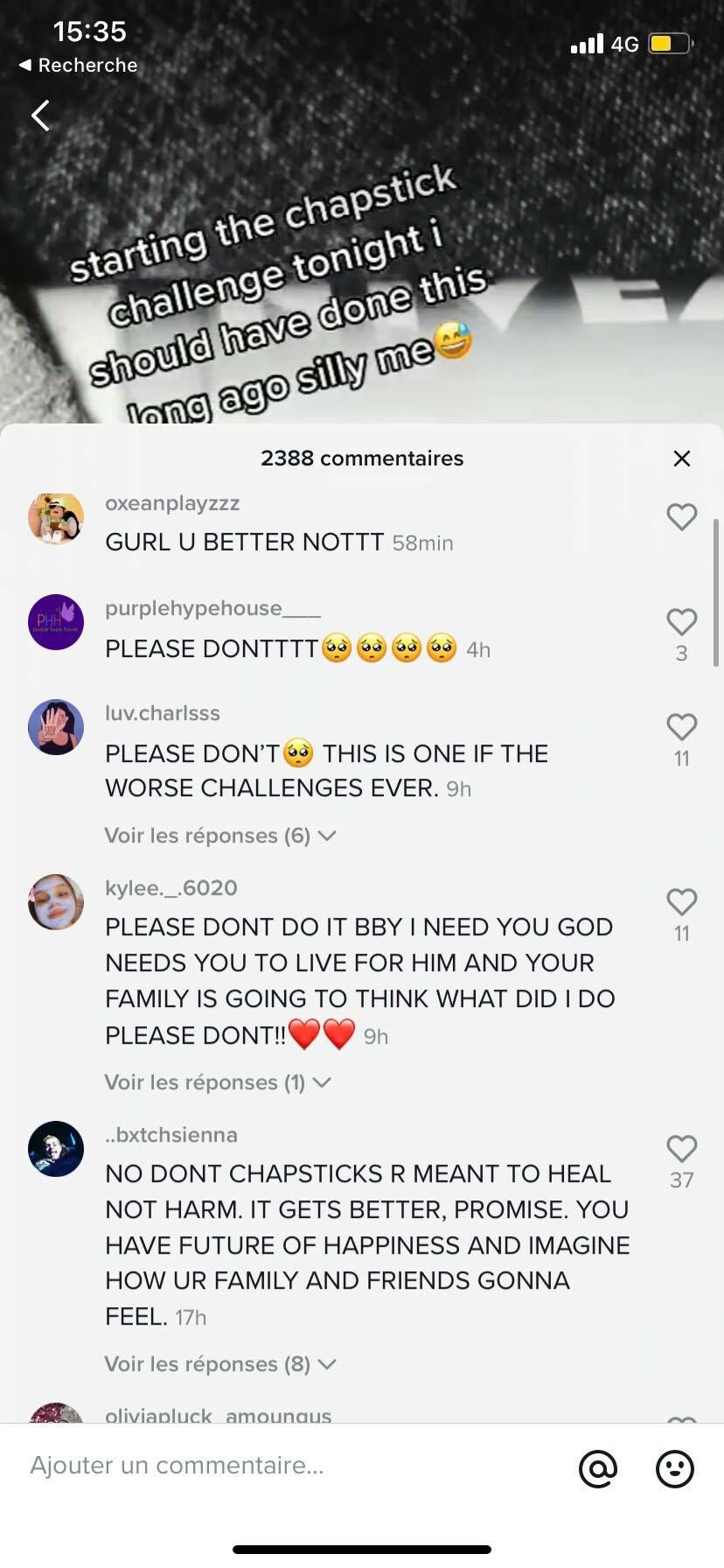Like oxeanplayzzz's comment

tap(681, 517)
